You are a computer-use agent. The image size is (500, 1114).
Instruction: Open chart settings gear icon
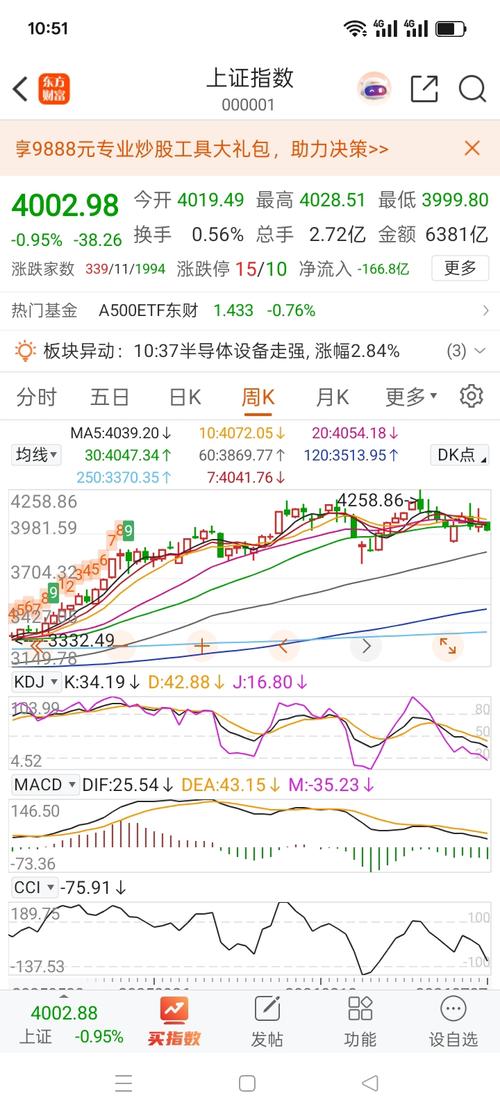(x=472, y=396)
